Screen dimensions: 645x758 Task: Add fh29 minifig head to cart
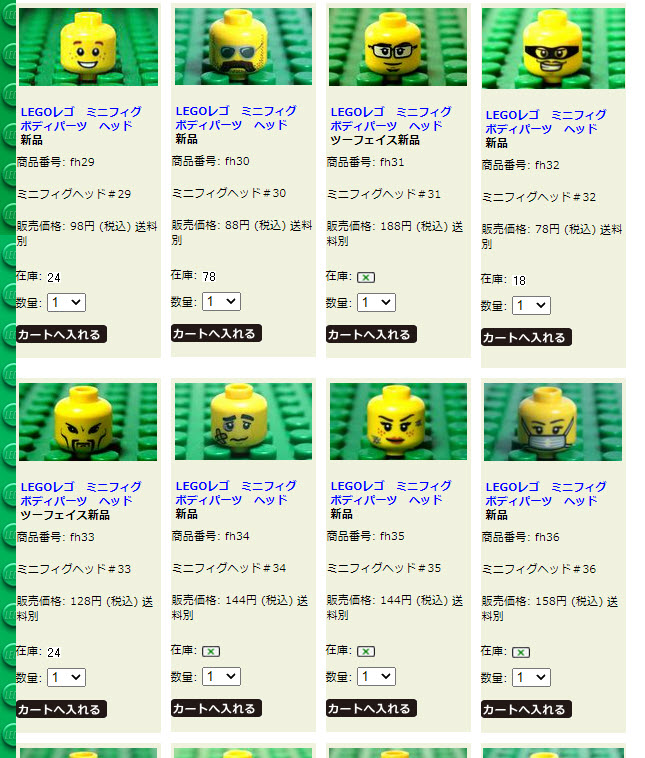coord(60,334)
